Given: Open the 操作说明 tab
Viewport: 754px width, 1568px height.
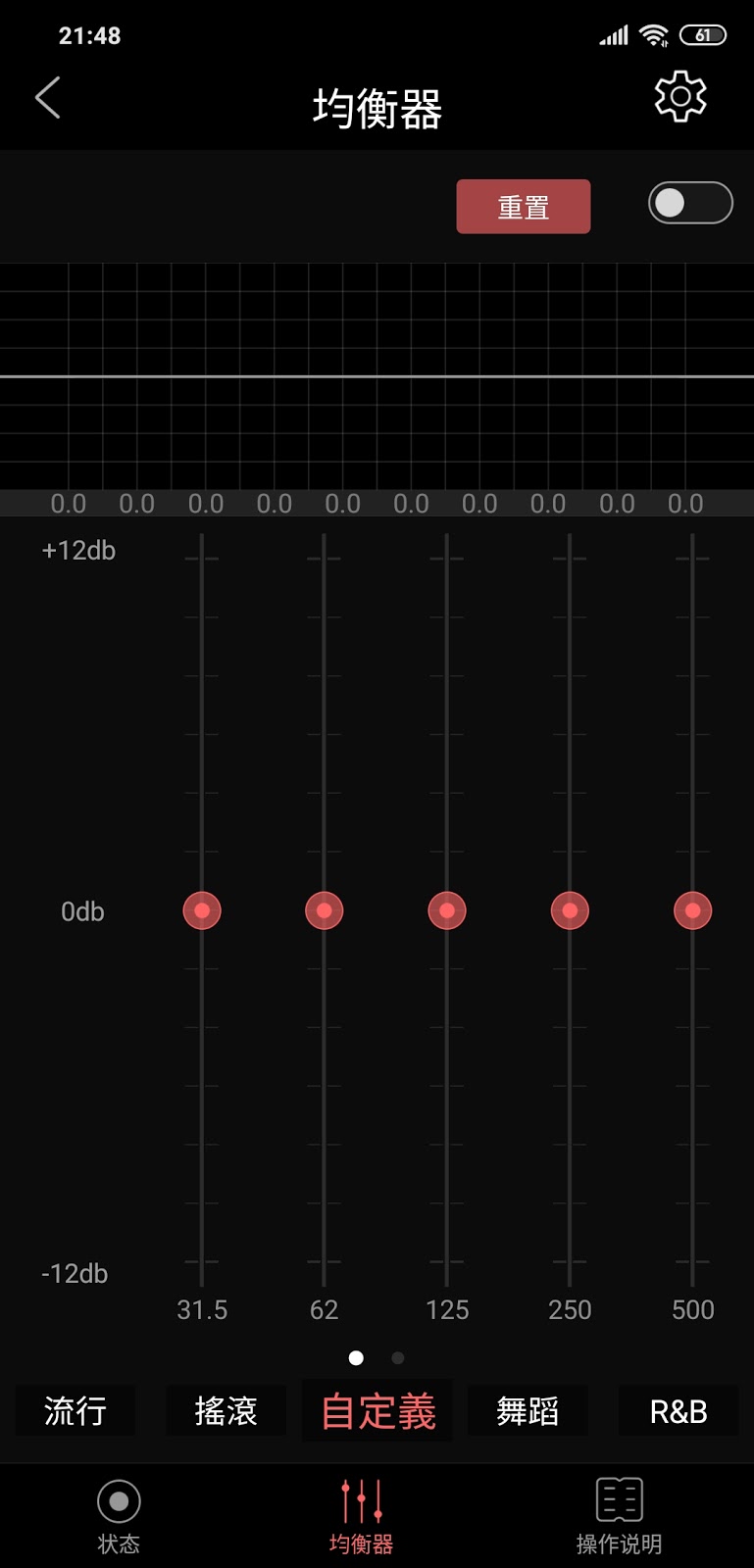Looking at the screenshot, I should (x=620, y=1517).
